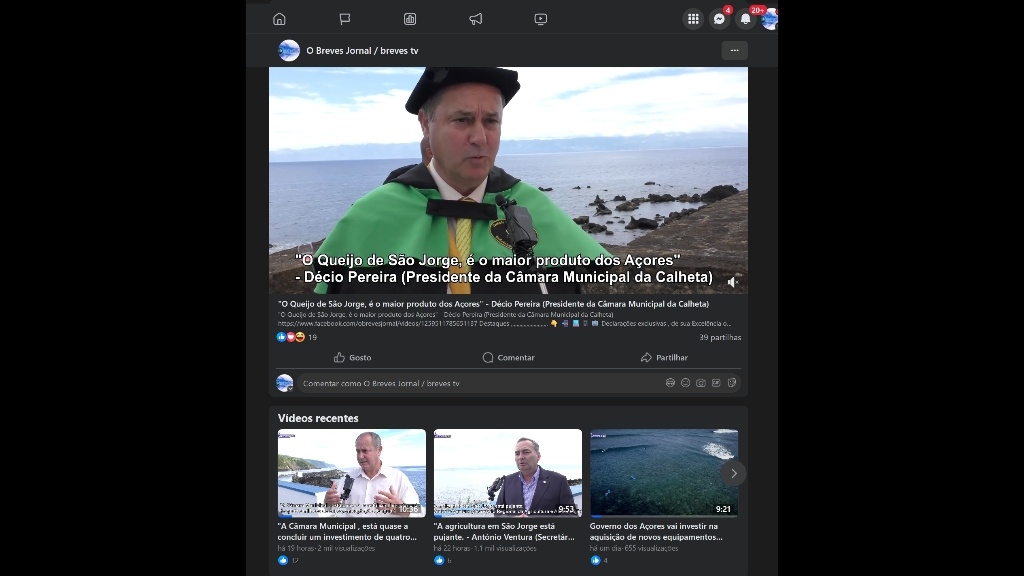Play the video "A agricultura em São Jorge está pujante"
Image resolution: width=1024 pixels, height=576 pixels.
[508, 473]
